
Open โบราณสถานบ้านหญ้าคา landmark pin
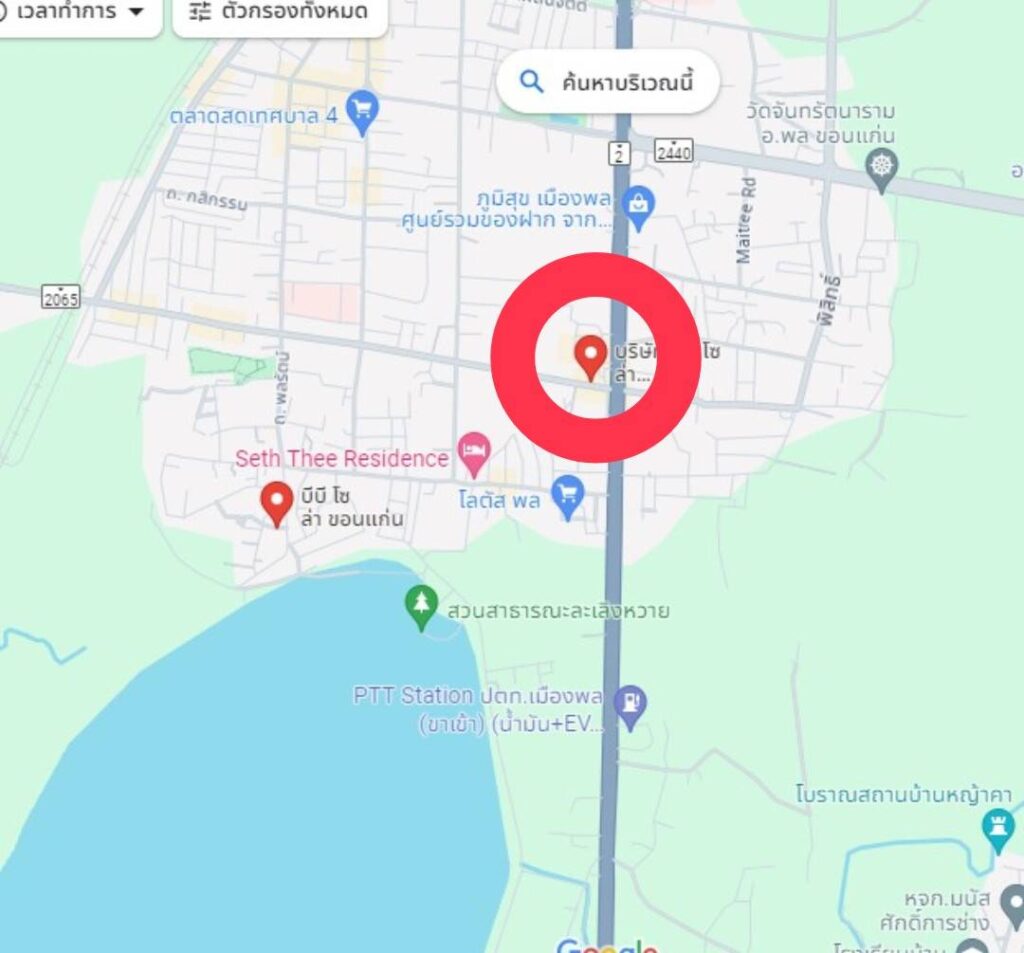[996, 826]
